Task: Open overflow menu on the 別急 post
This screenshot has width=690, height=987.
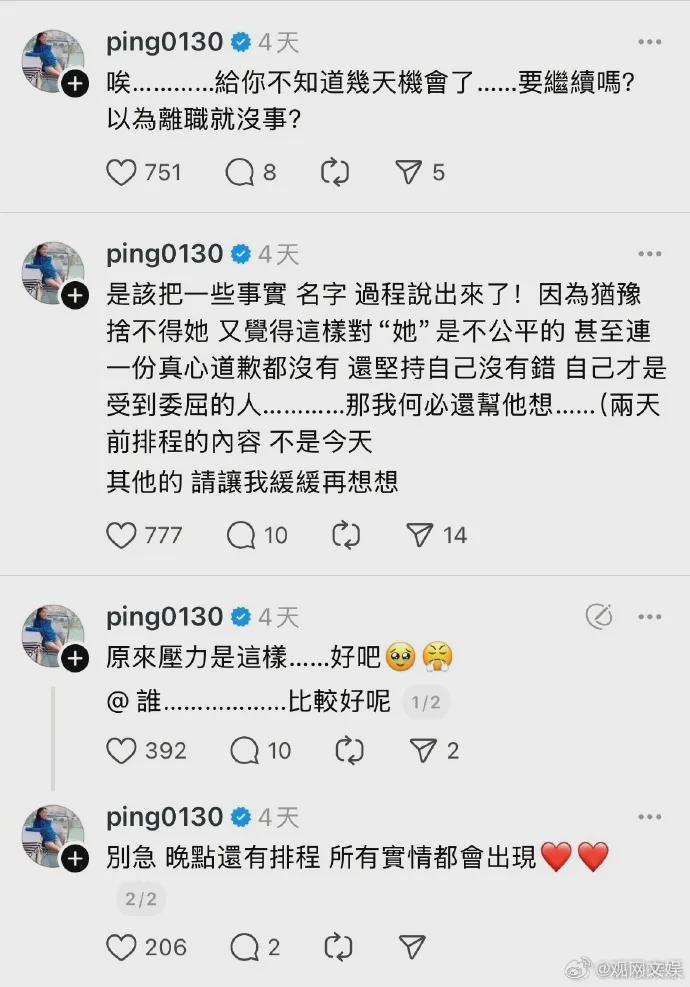Action: pyautogui.click(x=650, y=817)
